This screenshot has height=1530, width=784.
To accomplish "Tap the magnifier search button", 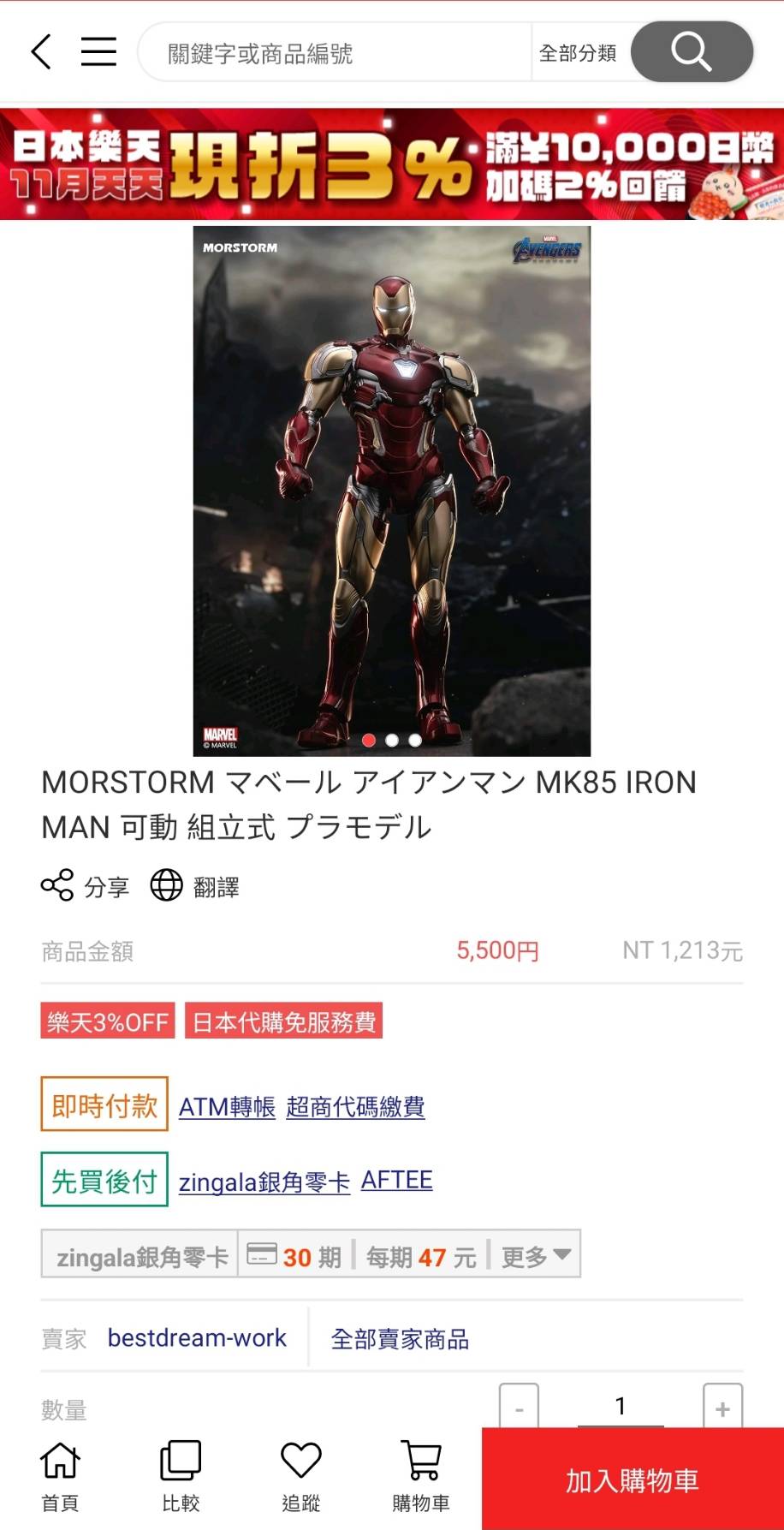I will pos(692,52).
